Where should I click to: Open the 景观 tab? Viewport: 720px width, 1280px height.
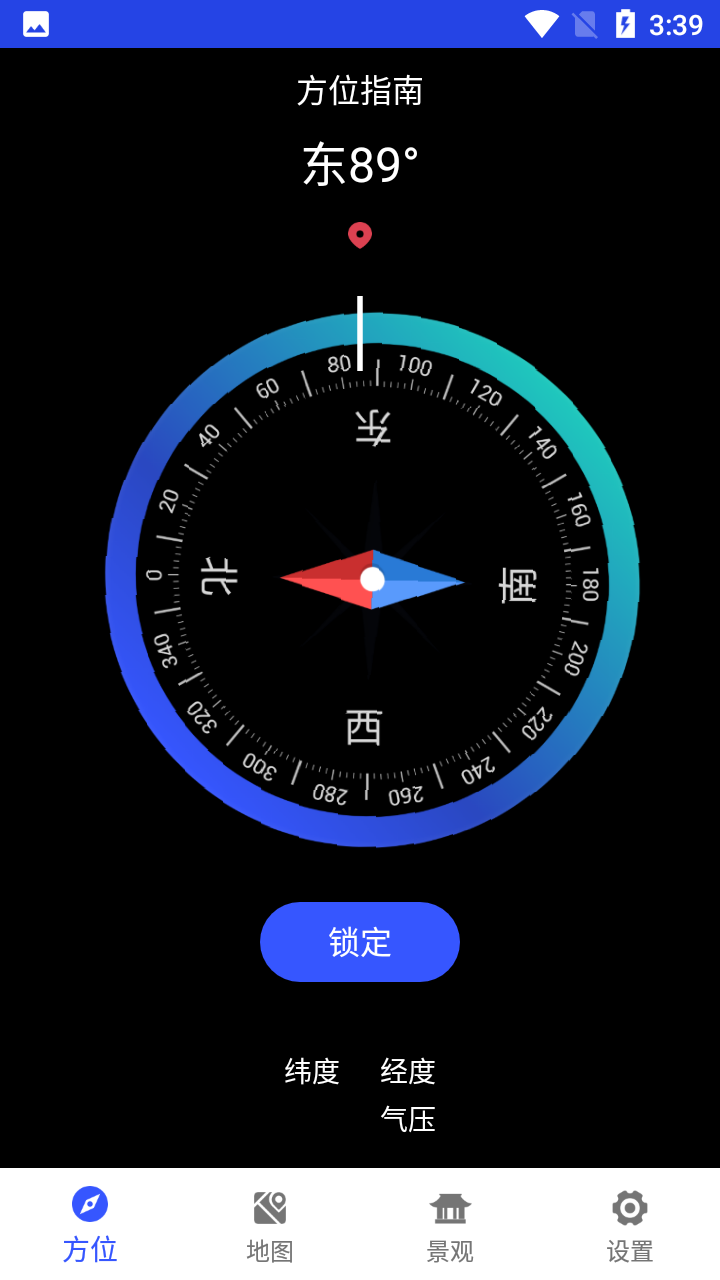click(450, 1226)
